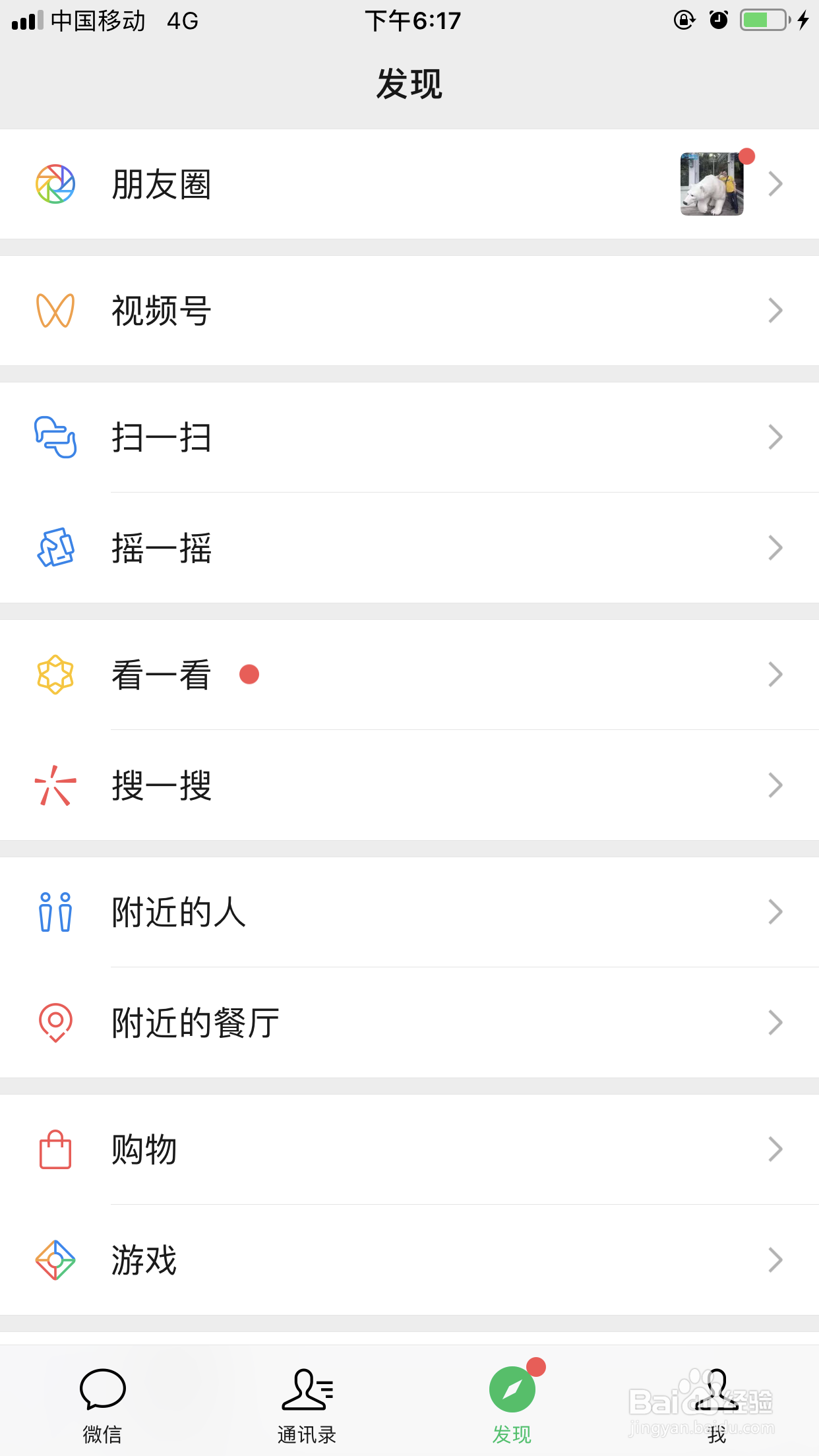Image resolution: width=819 pixels, height=1456 pixels.
Task: Tap the Search (搜一搜) starburst icon
Action: click(56, 785)
